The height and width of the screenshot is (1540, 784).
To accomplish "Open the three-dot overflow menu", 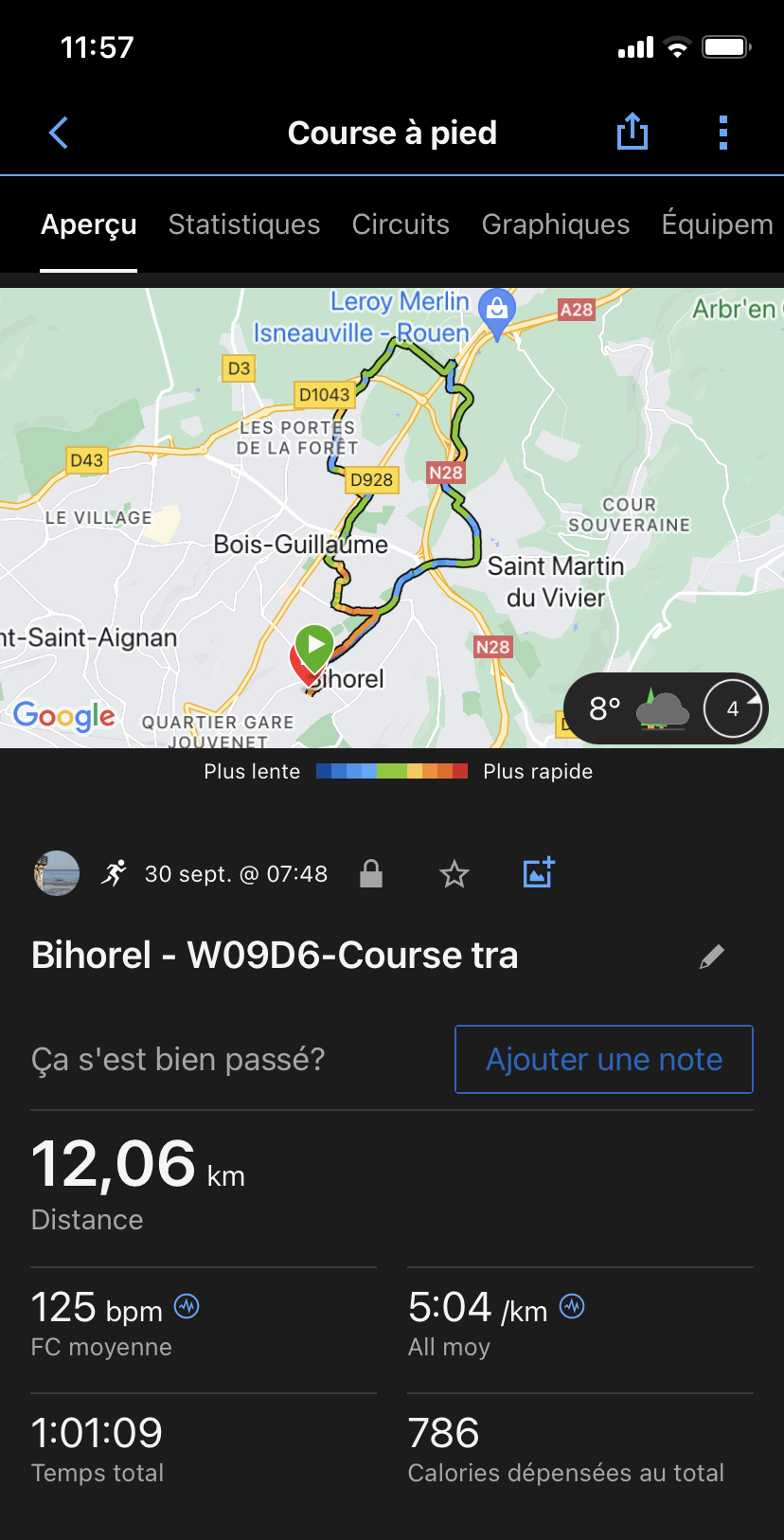I will 723,133.
